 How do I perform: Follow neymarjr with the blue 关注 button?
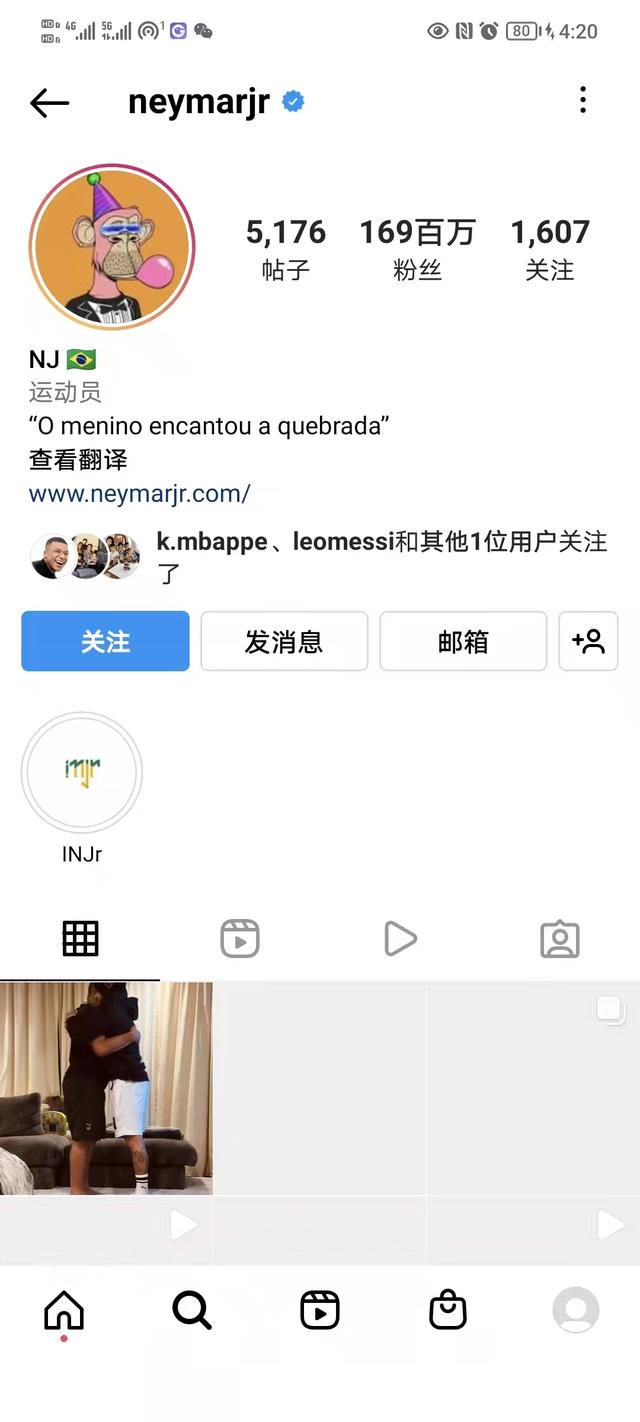point(105,641)
